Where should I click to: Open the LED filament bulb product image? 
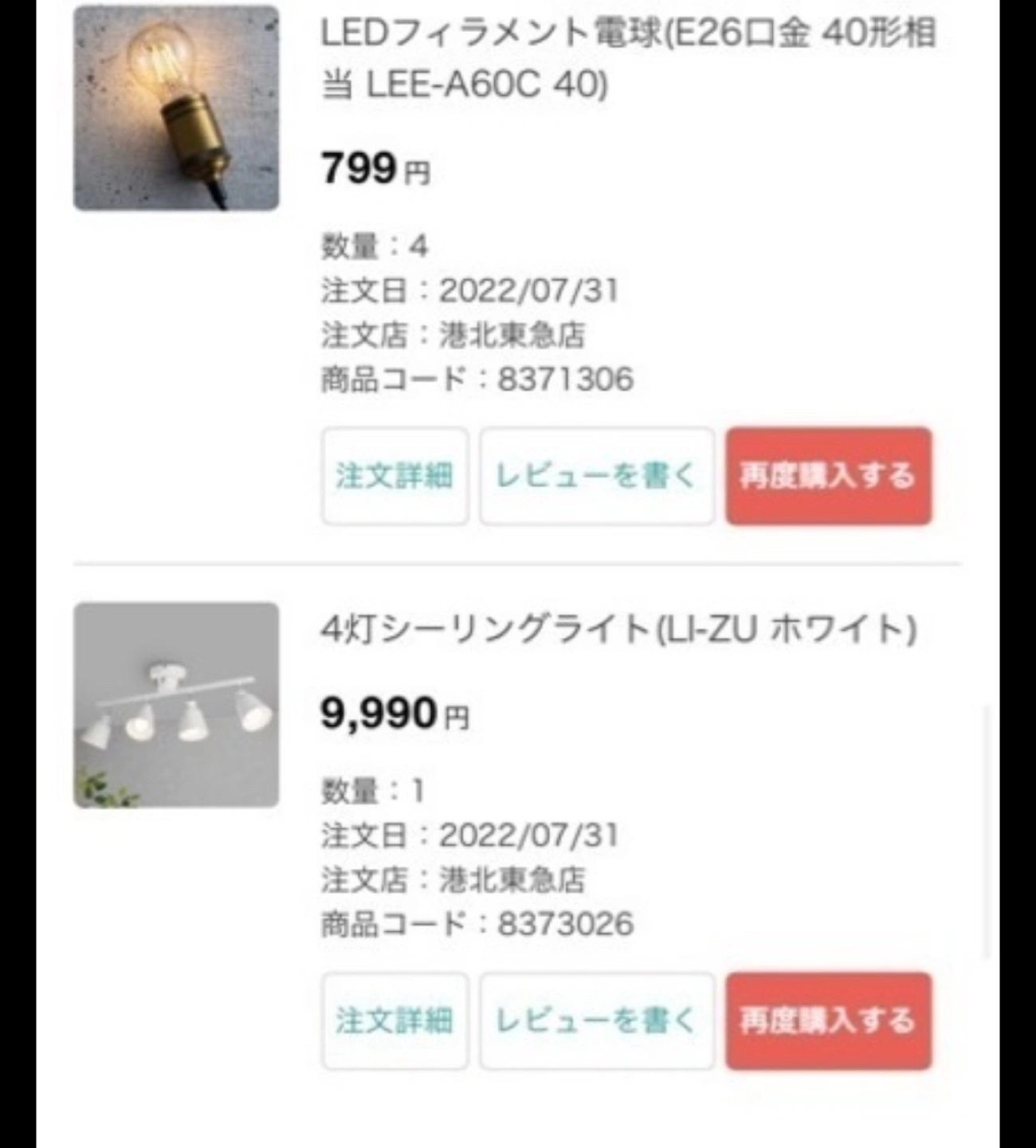point(176,108)
